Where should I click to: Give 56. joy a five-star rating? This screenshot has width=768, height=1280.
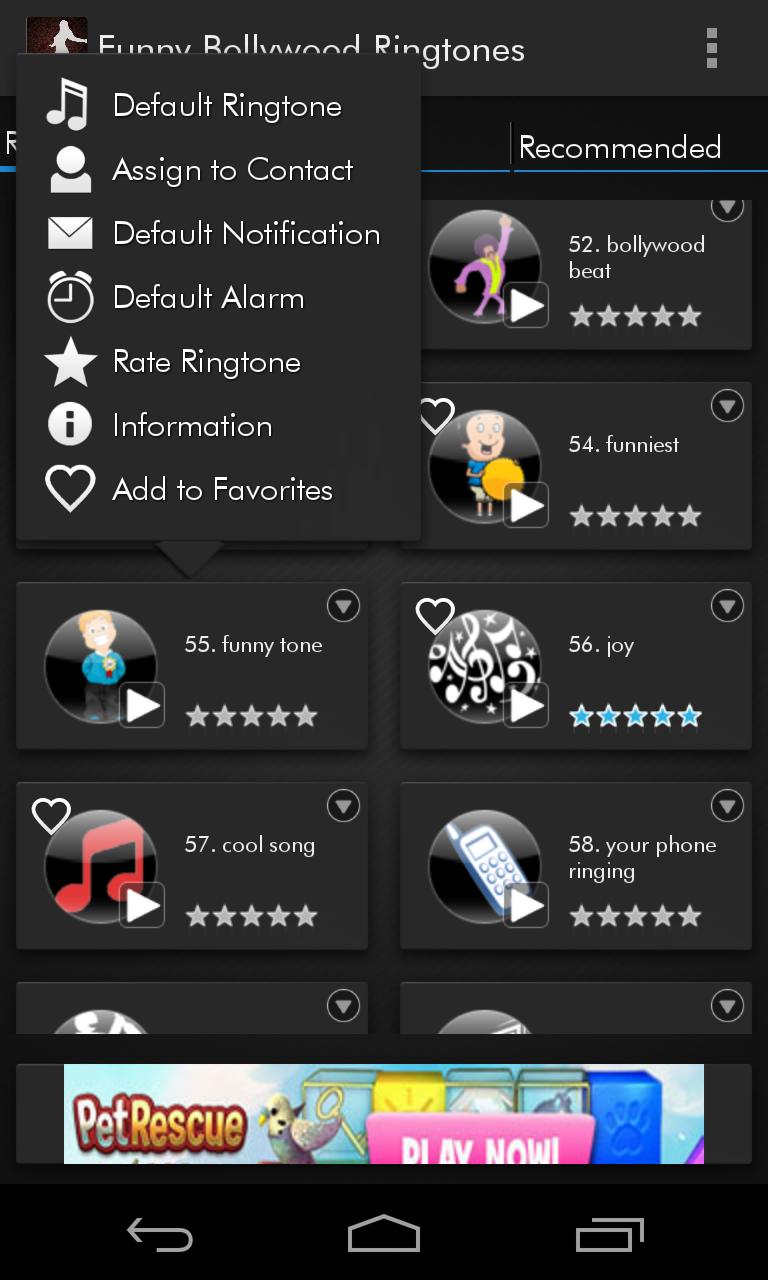(691, 716)
